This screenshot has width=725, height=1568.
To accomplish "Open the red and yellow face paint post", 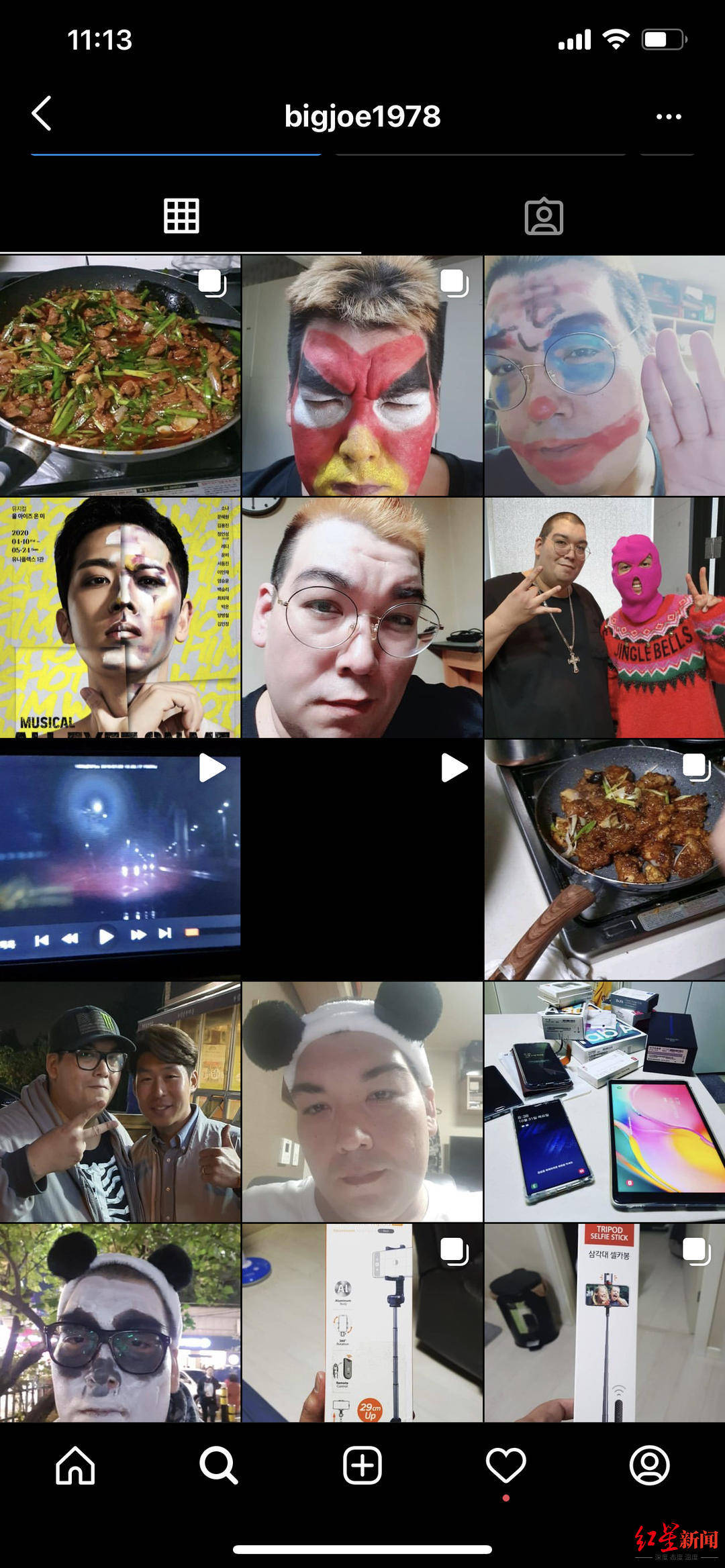I will [x=362, y=376].
